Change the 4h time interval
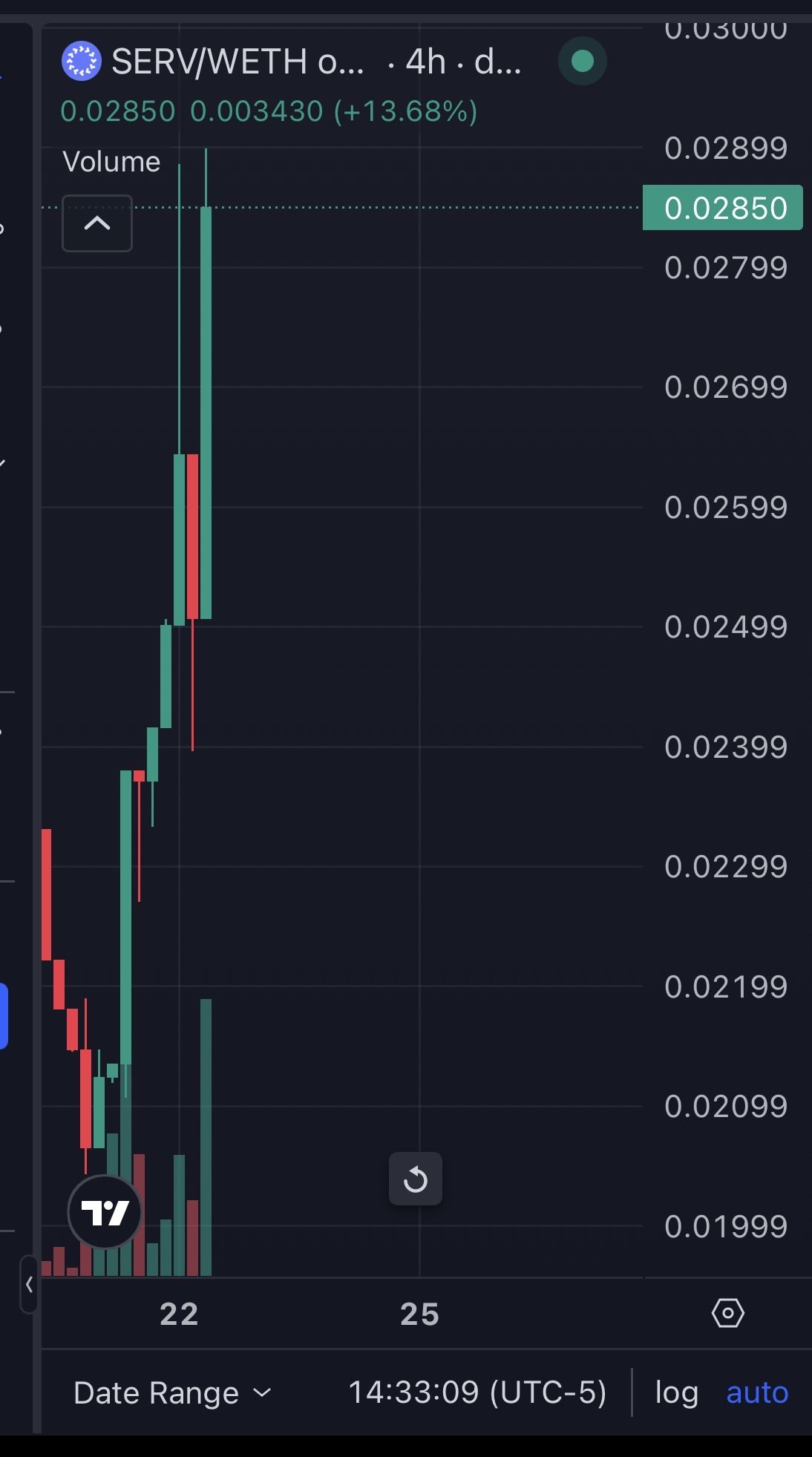Viewport: 812px width, 1457px height. point(425,62)
